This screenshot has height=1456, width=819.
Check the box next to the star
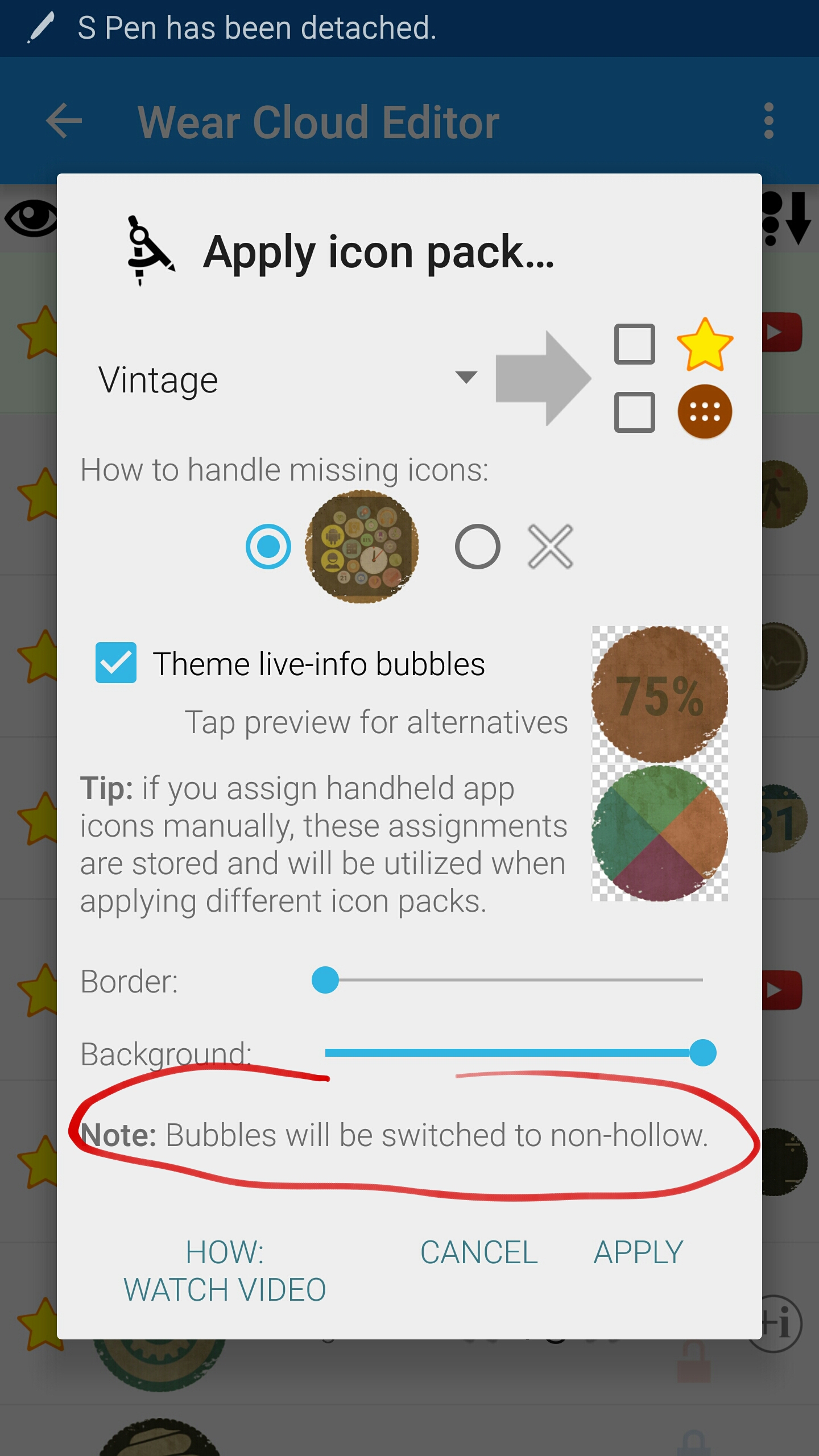pyautogui.click(x=634, y=344)
